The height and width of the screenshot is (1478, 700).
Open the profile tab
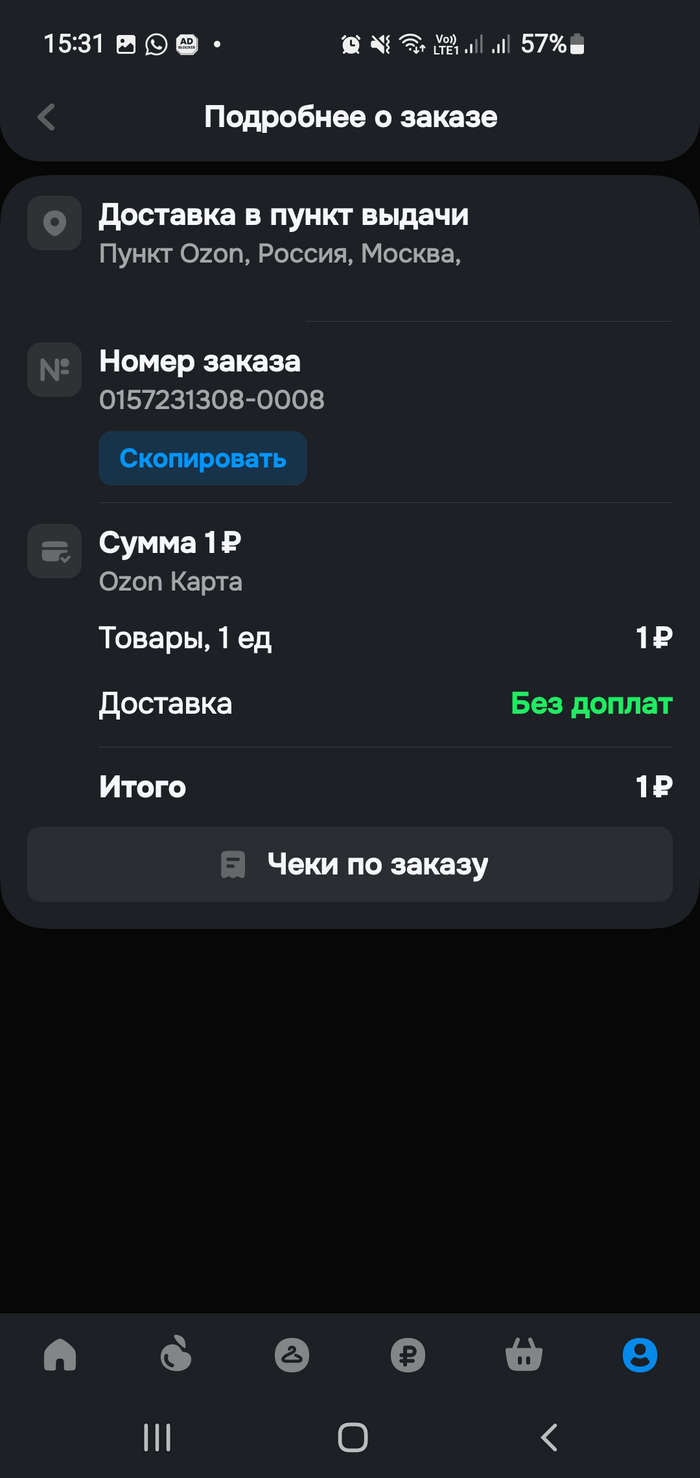coord(640,1356)
